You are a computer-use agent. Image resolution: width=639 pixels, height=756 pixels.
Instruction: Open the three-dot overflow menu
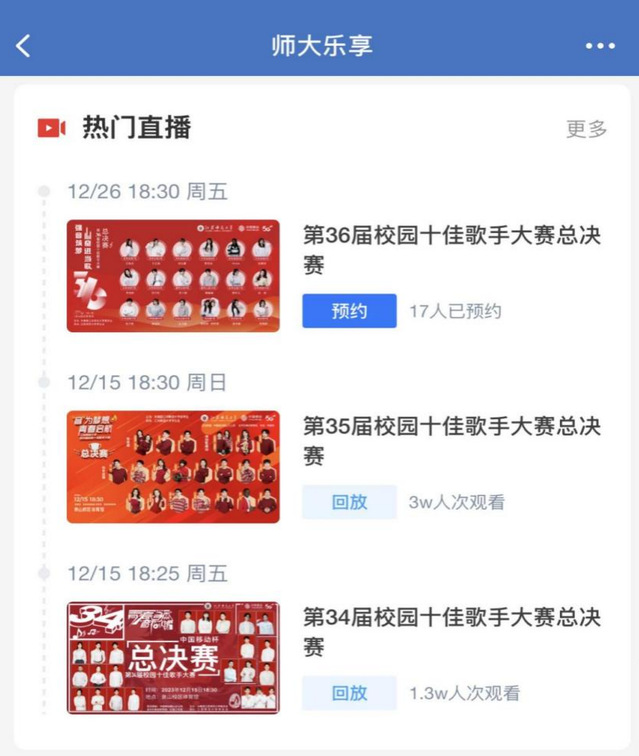coord(600,46)
